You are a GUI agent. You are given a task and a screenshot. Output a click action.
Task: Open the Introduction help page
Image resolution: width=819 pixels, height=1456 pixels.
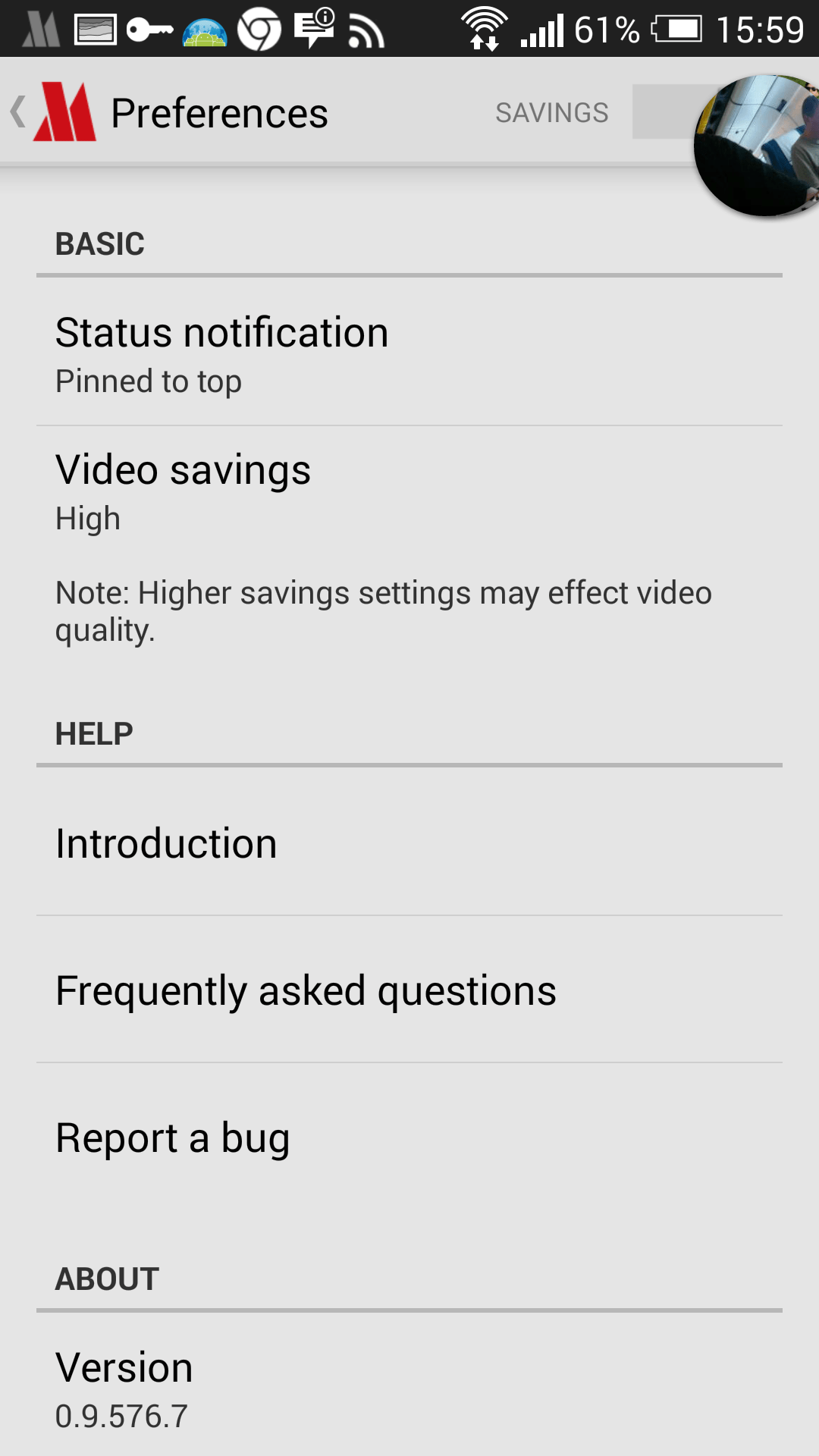tap(409, 843)
